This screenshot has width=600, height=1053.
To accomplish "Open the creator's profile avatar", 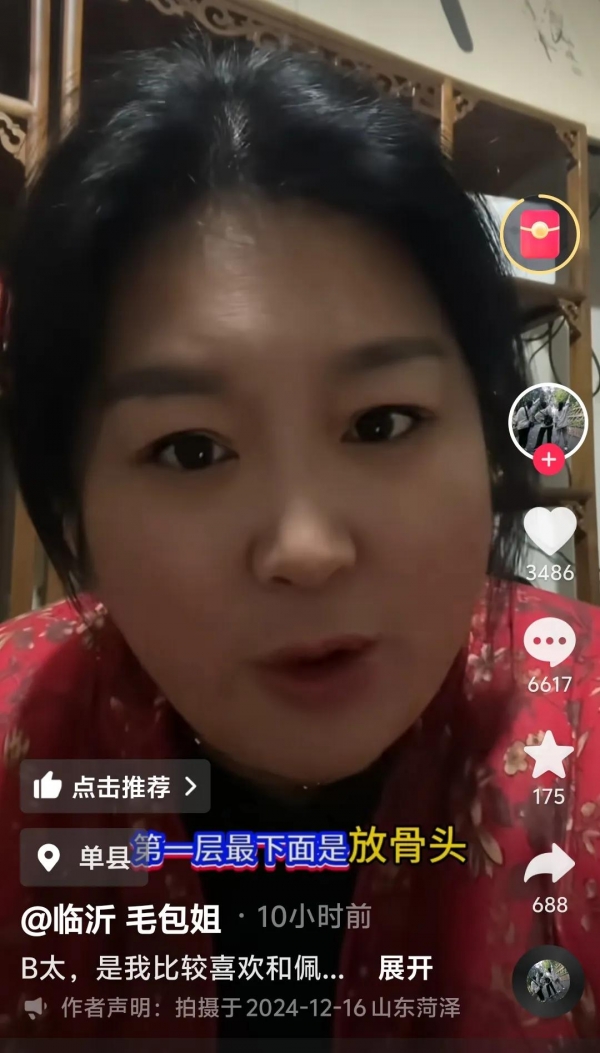I will coord(547,419).
